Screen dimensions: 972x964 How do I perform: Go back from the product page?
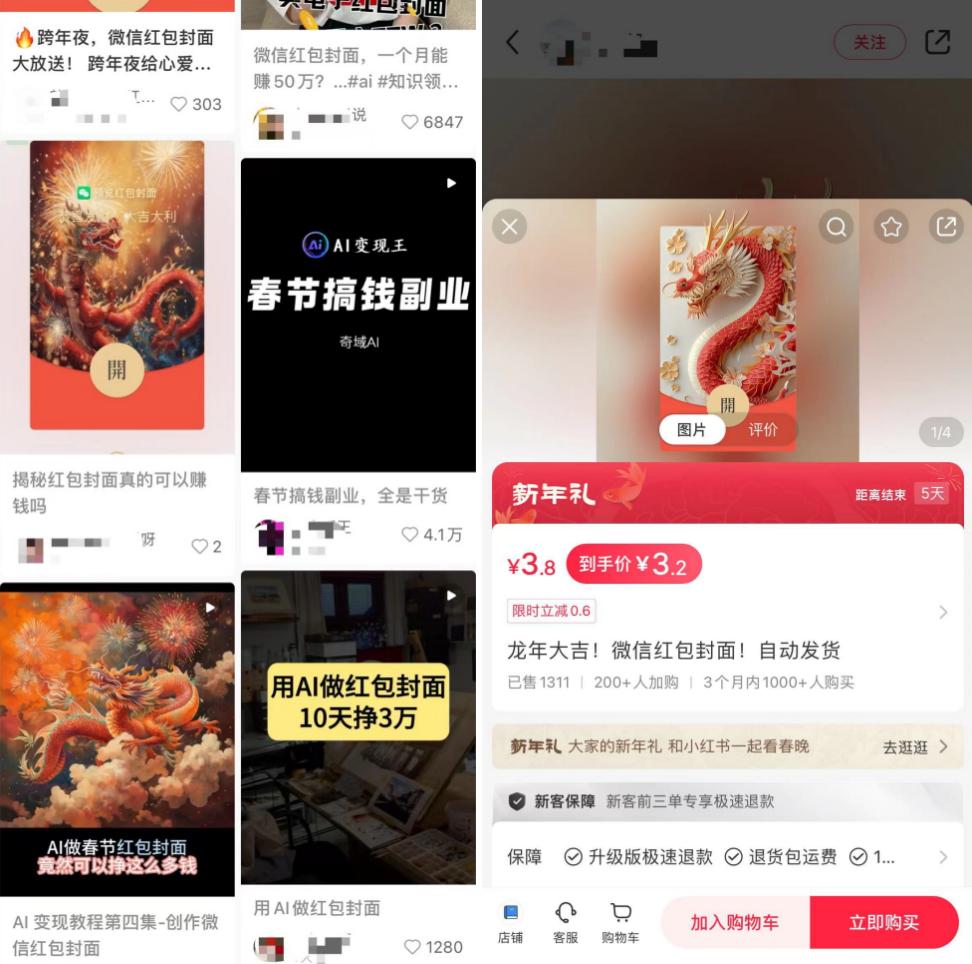click(513, 42)
